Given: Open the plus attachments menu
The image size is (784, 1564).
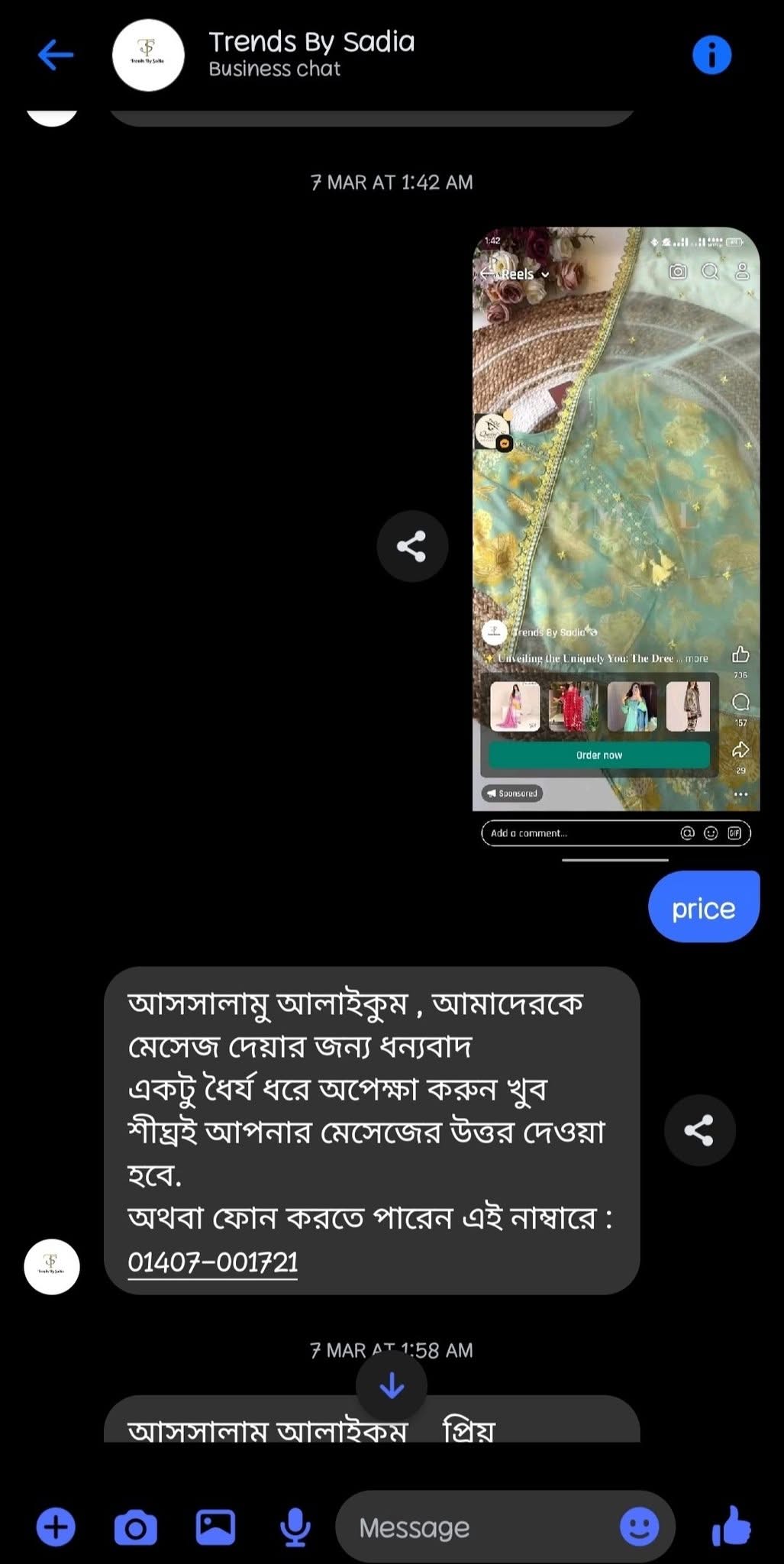Looking at the screenshot, I should tap(56, 1527).
